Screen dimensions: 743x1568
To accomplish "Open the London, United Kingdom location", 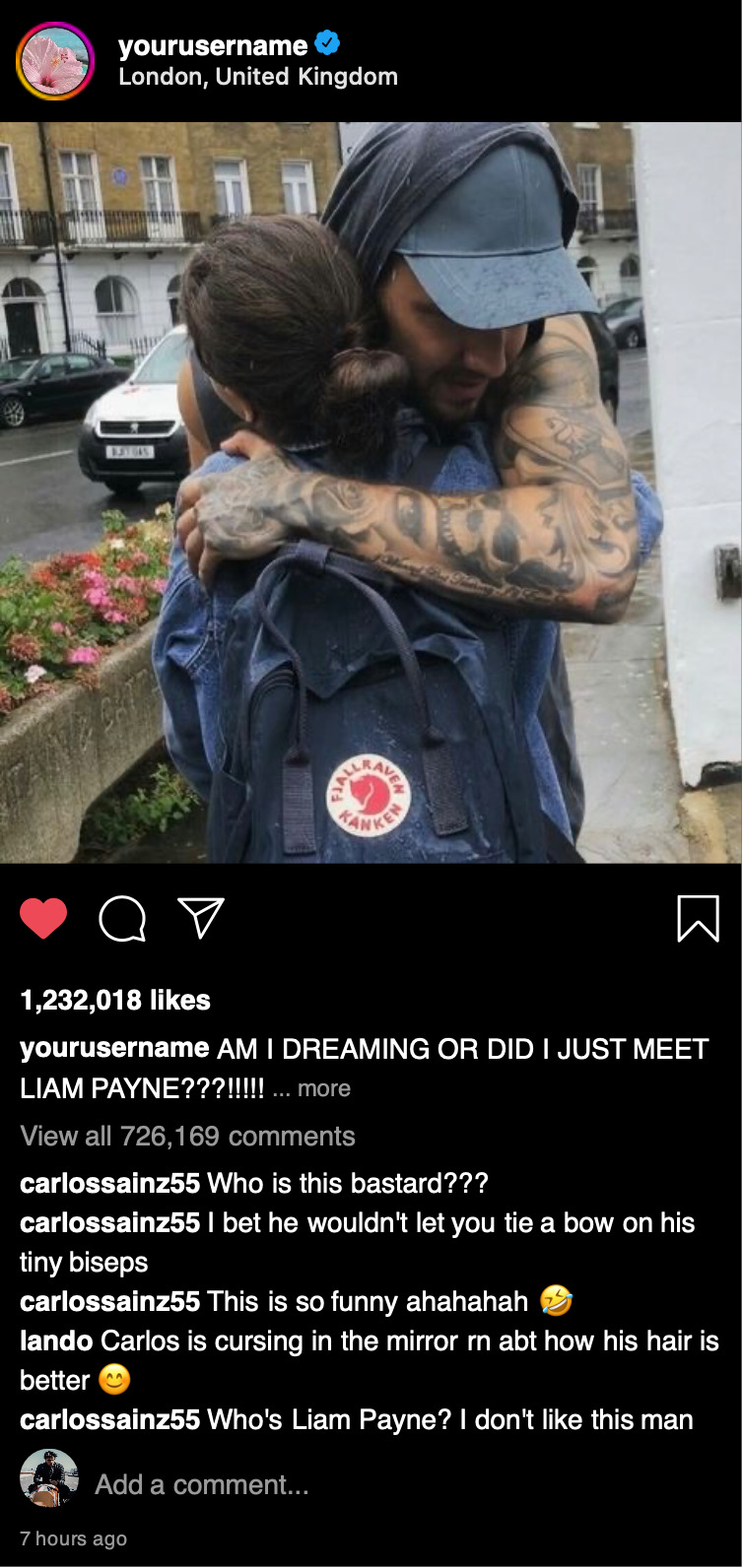I will (258, 77).
